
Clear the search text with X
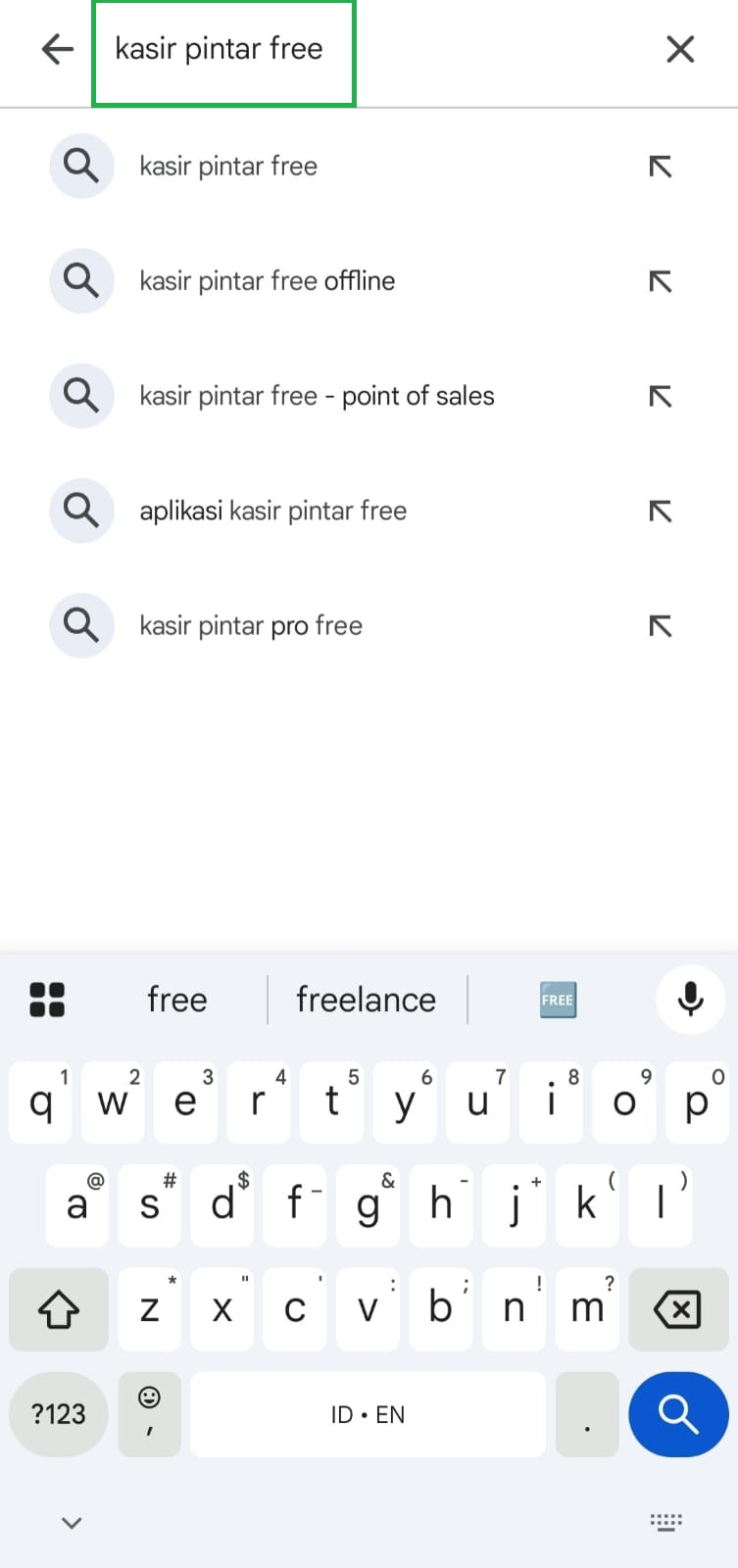[679, 49]
